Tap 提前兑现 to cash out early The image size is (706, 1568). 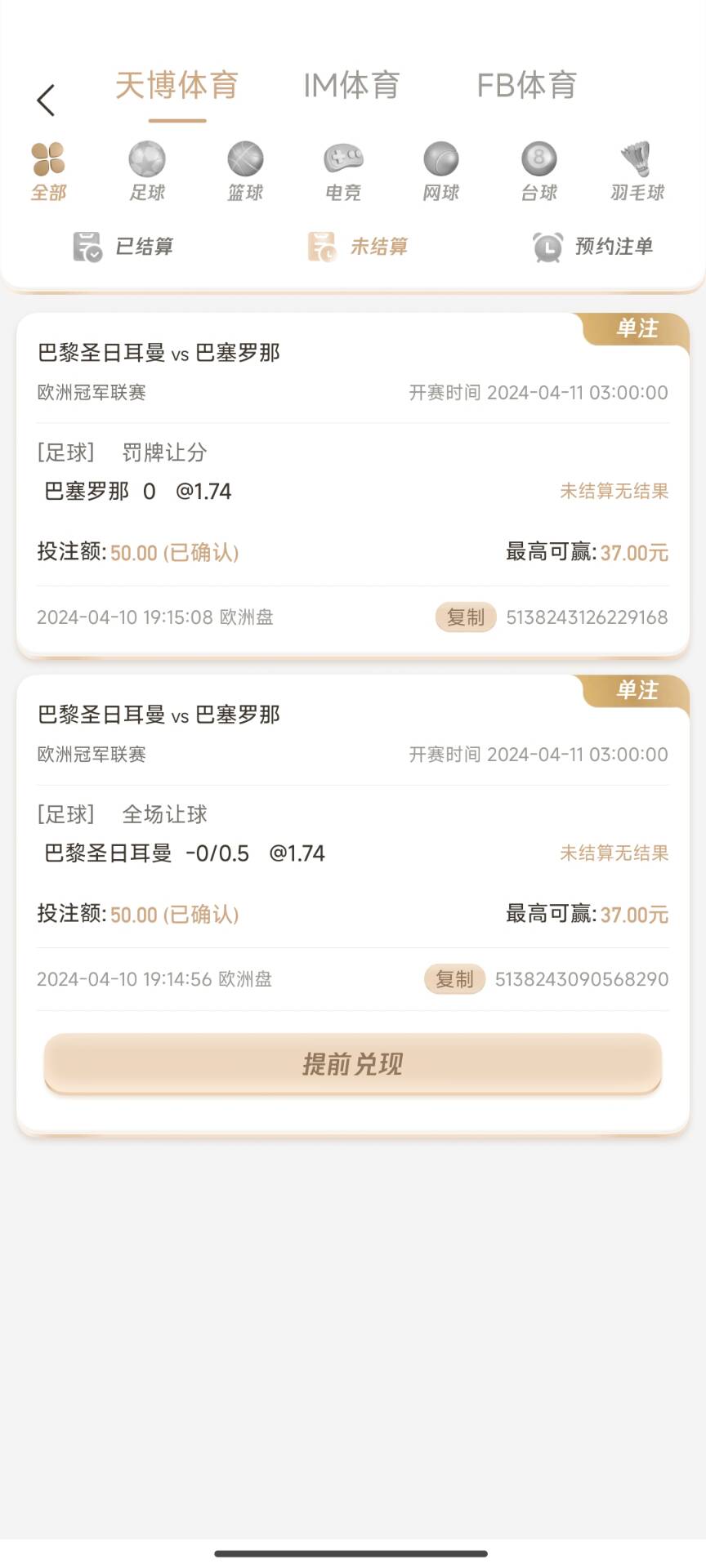pos(353,1064)
